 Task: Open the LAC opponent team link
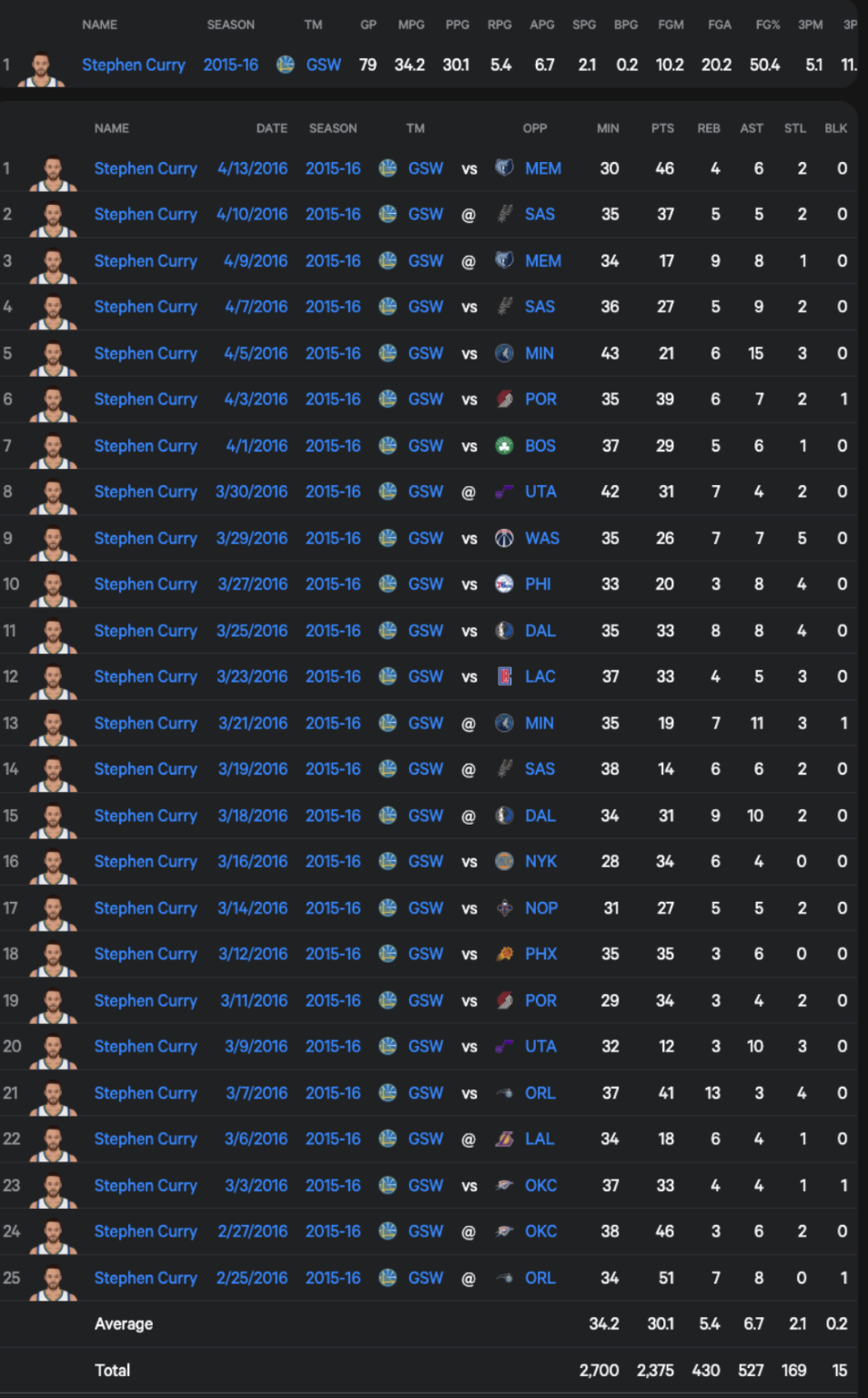click(x=540, y=676)
